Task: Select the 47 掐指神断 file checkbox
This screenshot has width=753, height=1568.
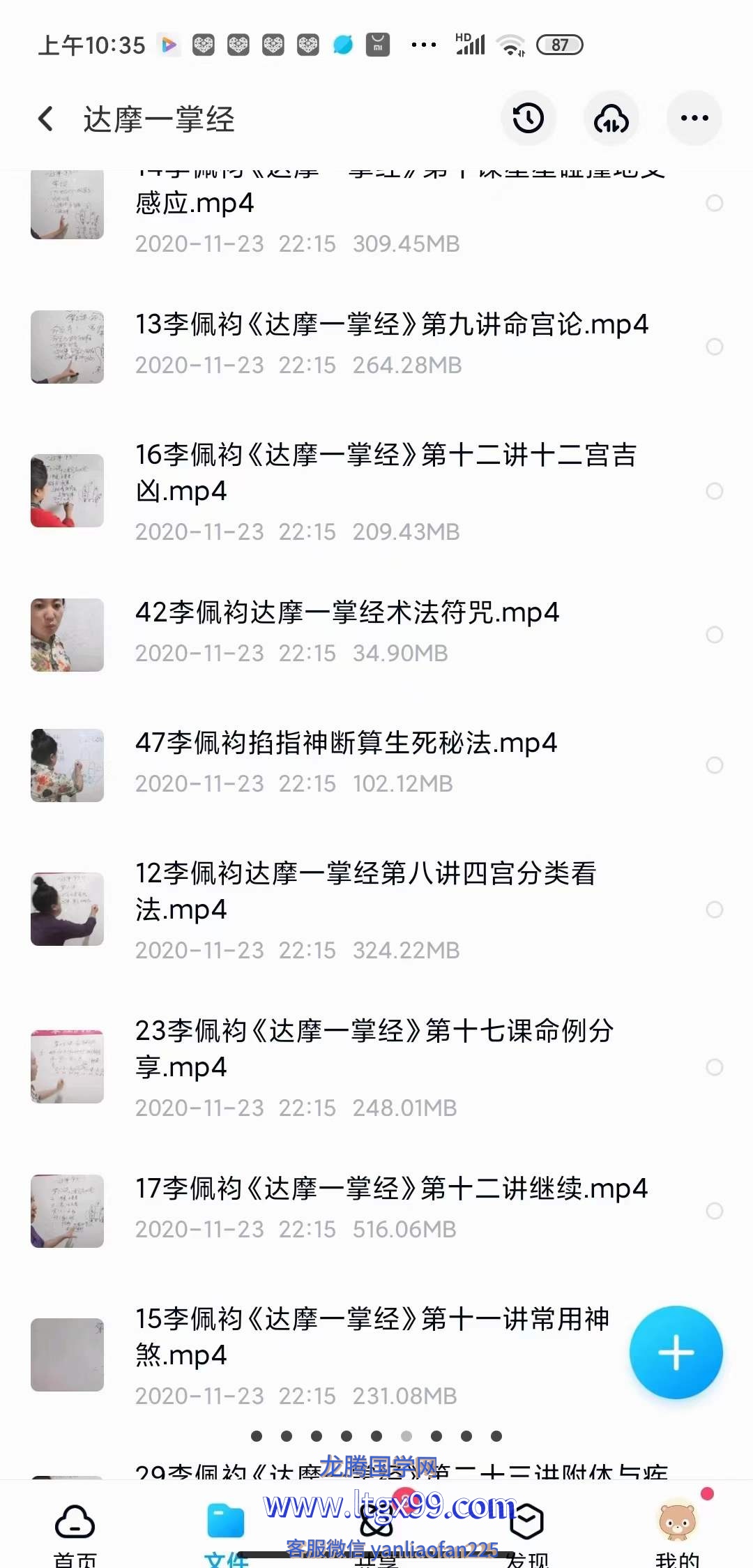Action: tap(714, 765)
